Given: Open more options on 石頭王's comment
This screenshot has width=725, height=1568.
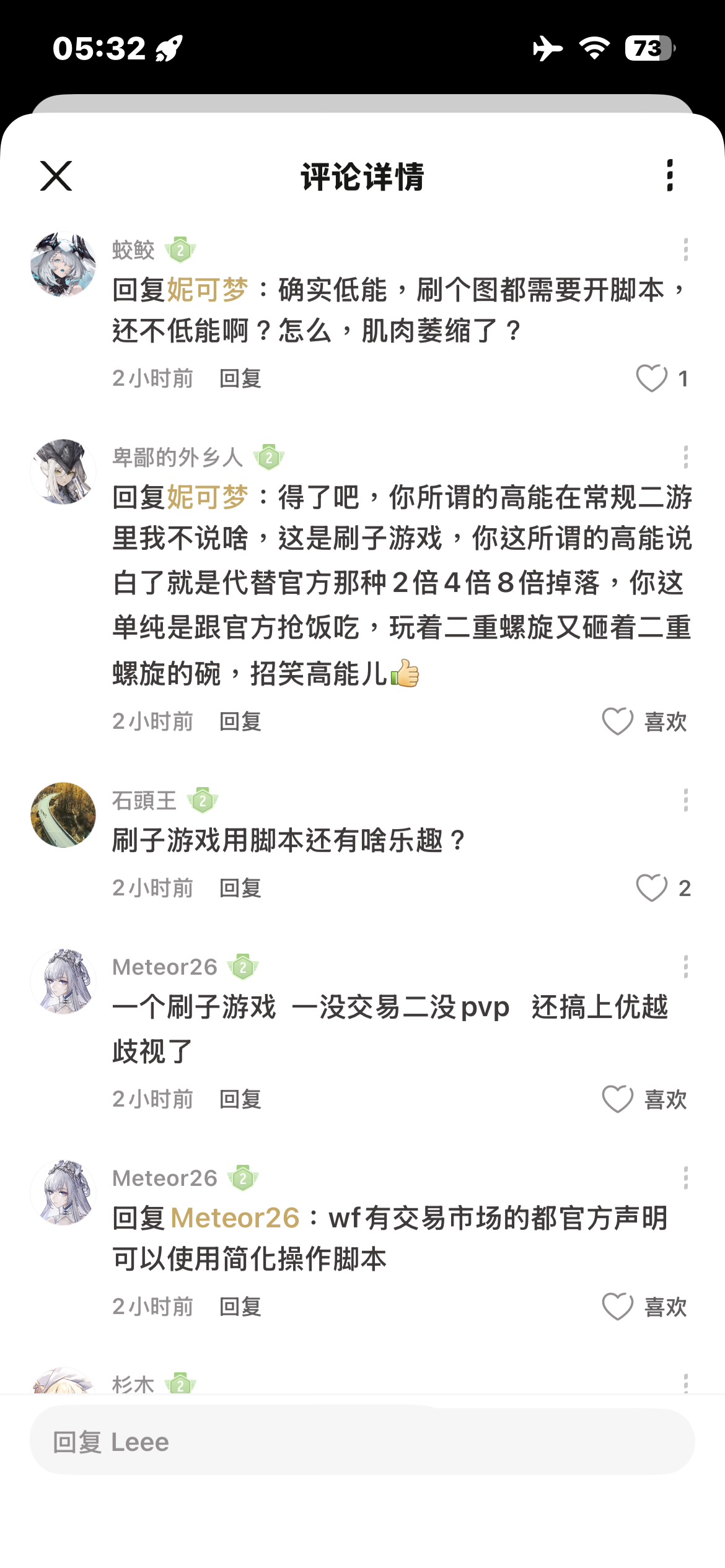Looking at the screenshot, I should [x=685, y=800].
